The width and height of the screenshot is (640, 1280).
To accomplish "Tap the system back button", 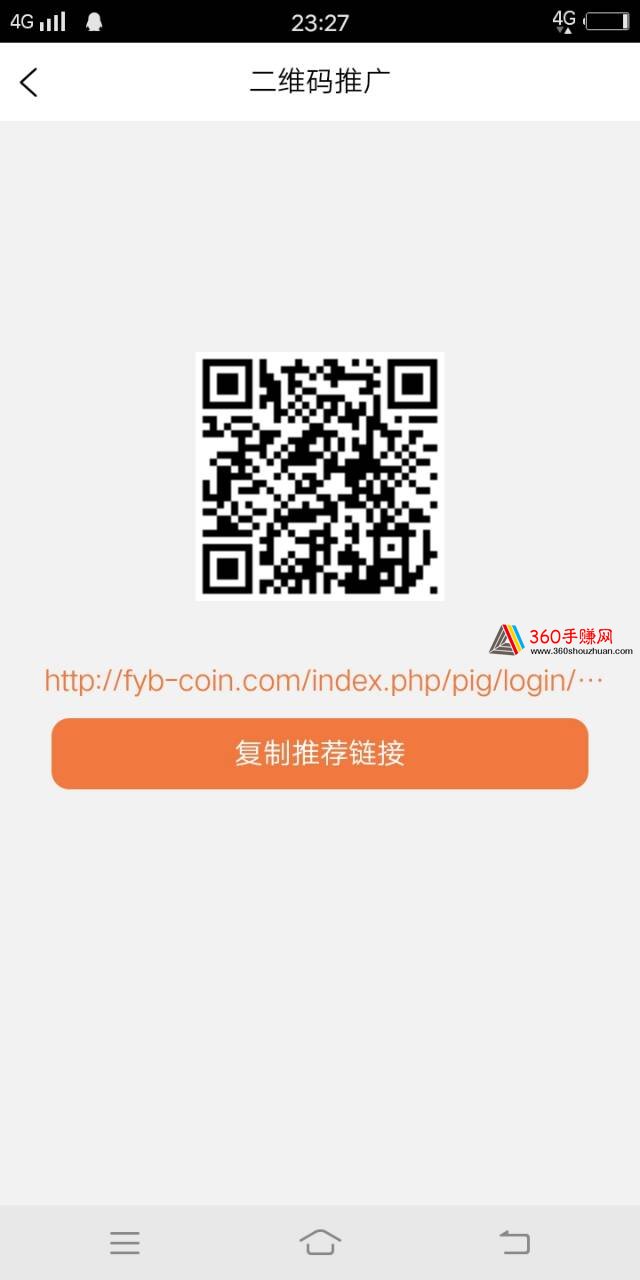I will [514, 1243].
